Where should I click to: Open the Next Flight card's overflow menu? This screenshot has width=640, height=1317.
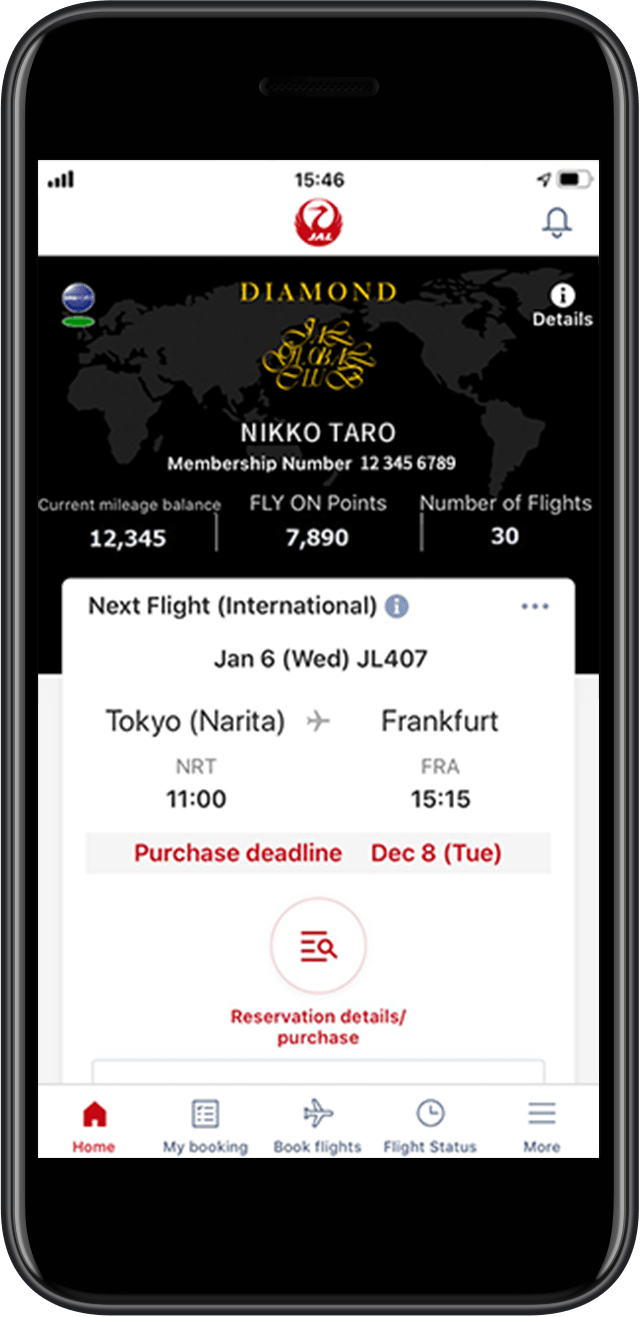[x=535, y=607]
